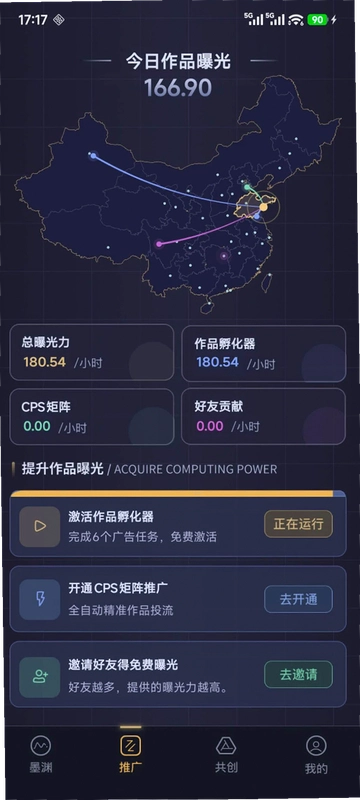Tap the 正在运行 button for 激活作品孵化器
The height and width of the screenshot is (800, 360).
pyautogui.click(x=298, y=524)
